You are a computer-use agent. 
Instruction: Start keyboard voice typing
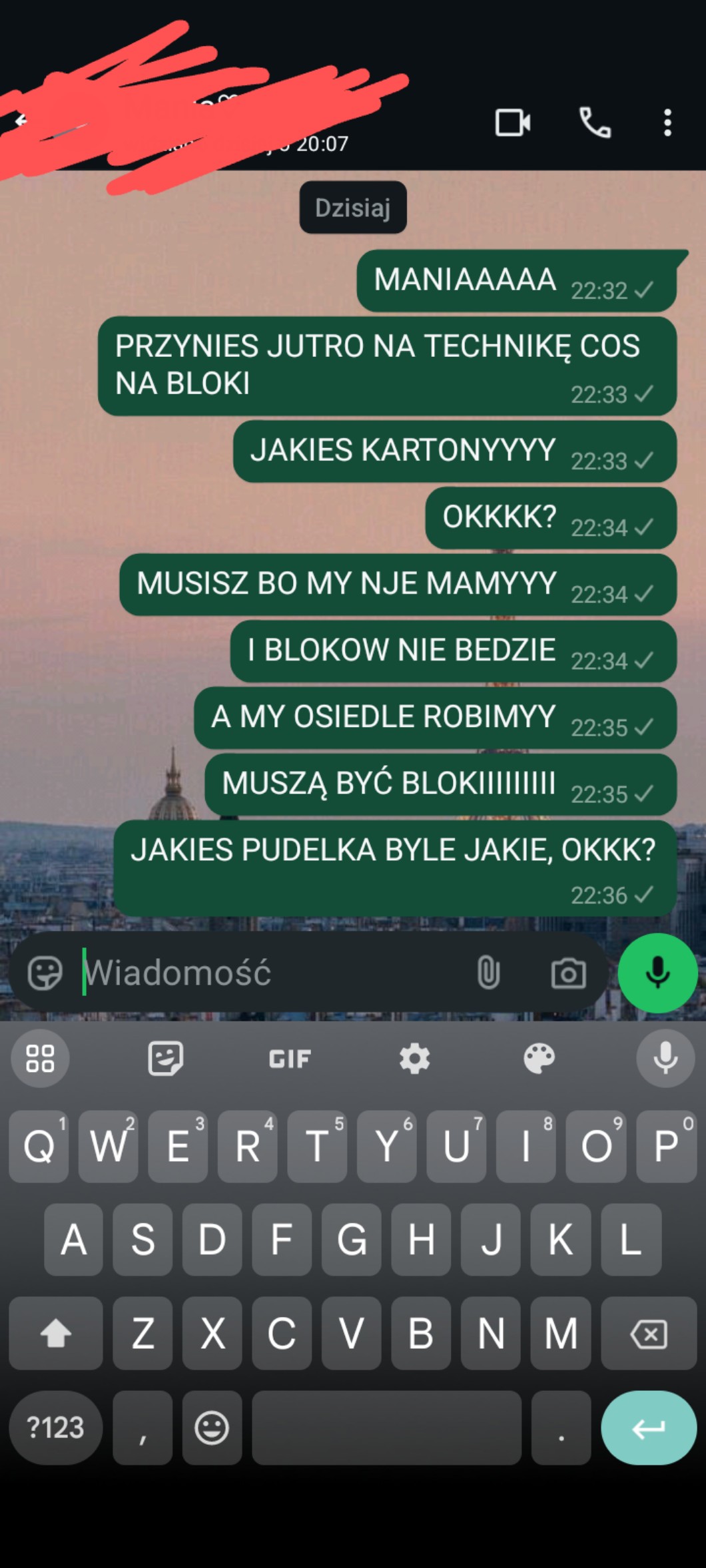[665, 1059]
